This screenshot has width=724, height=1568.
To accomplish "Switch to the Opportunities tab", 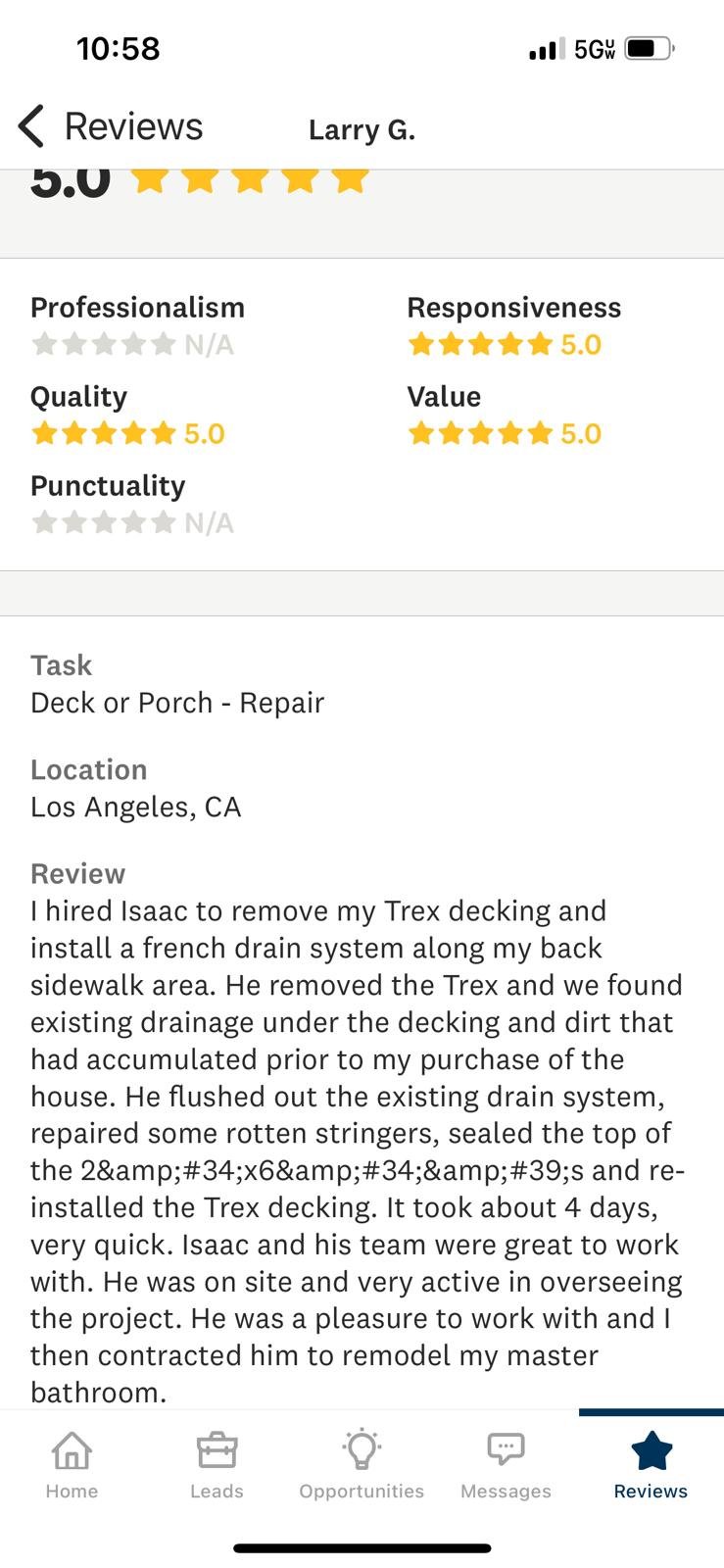I will tap(362, 1464).
